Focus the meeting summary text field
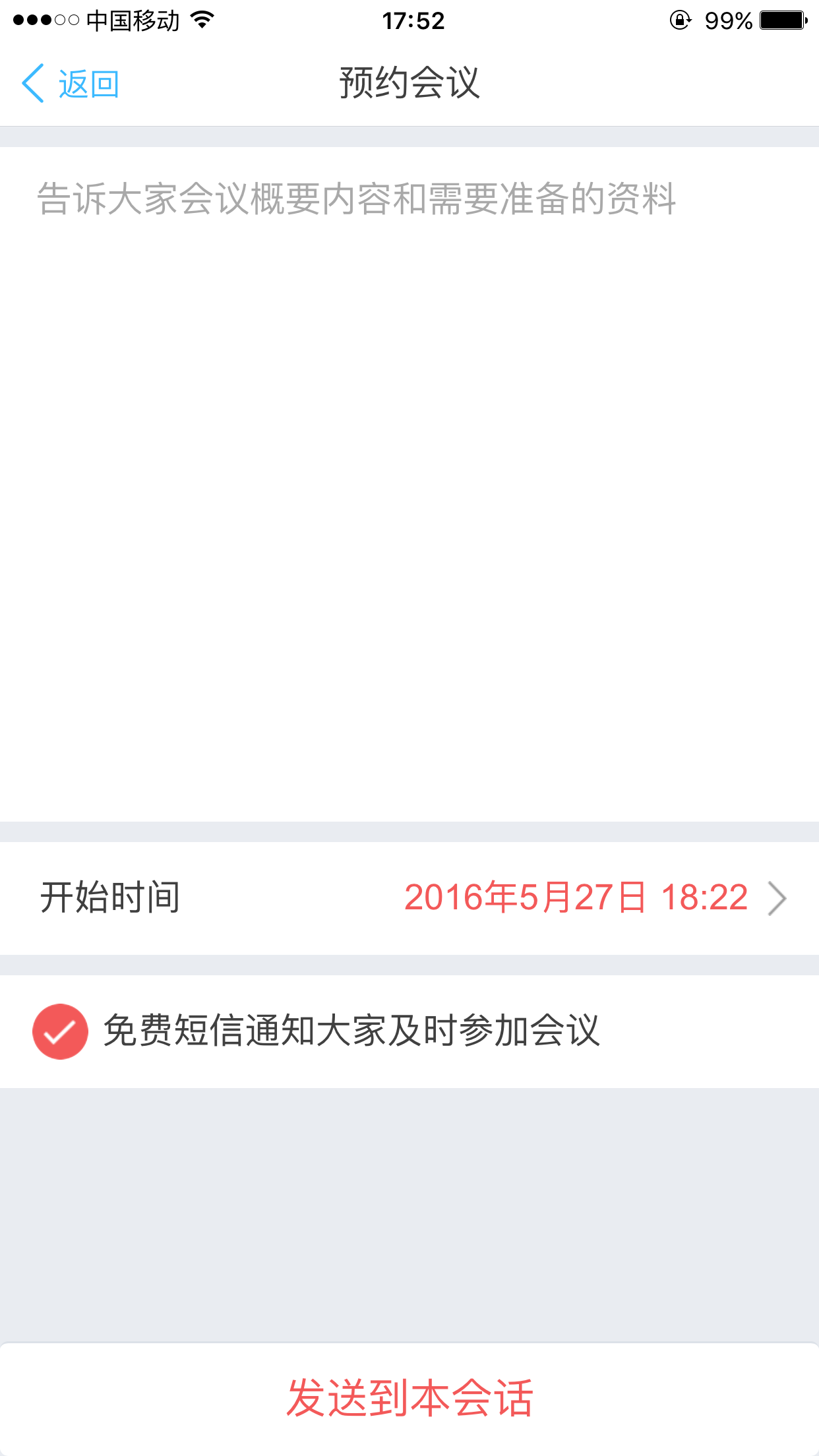This screenshot has width=819, height=1456. [409, 462]
